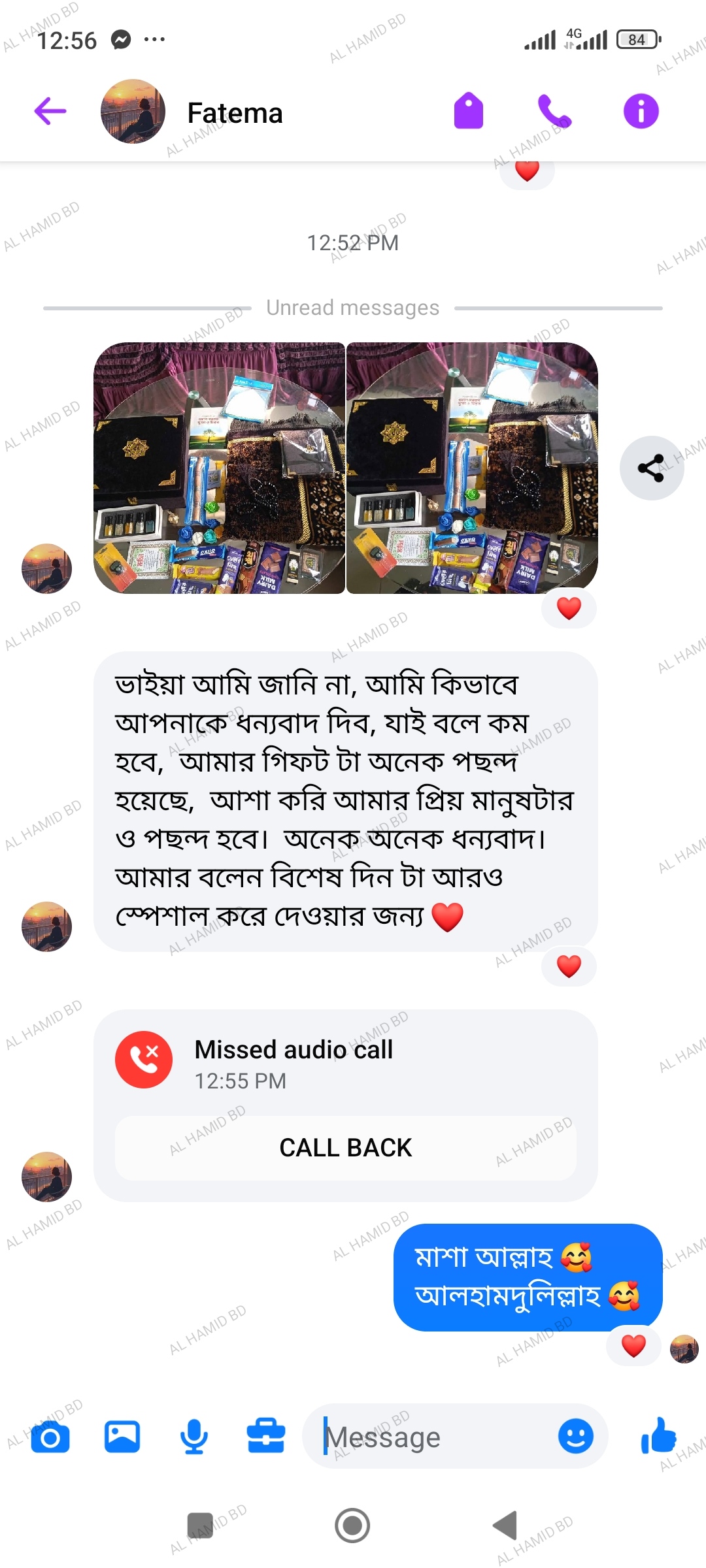
Task: Open the purple shop bag icon
Action: (468, 111)
